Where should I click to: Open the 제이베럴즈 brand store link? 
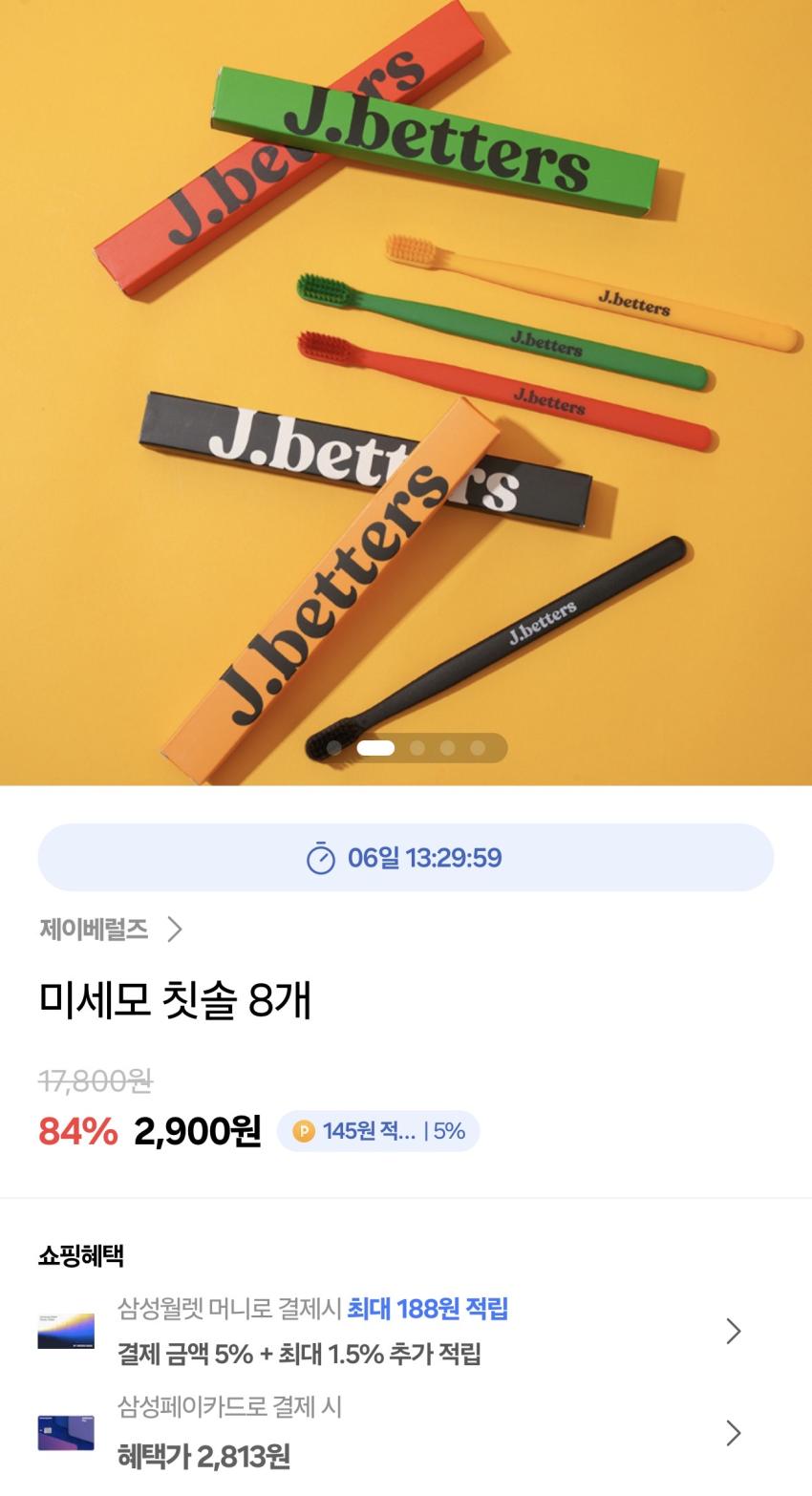tap(111, 929)
